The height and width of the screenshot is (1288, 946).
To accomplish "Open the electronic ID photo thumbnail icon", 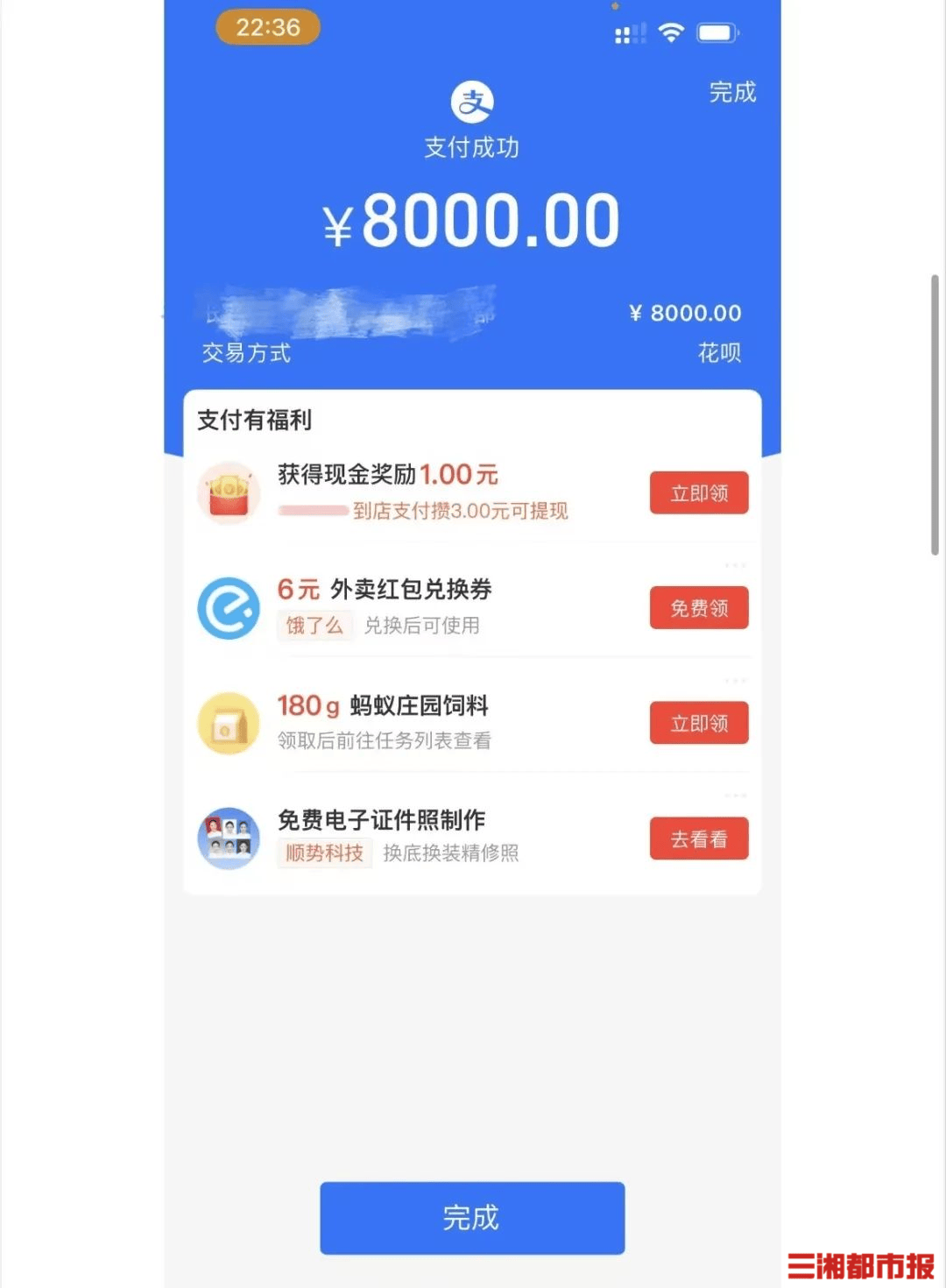I will 229,839.
